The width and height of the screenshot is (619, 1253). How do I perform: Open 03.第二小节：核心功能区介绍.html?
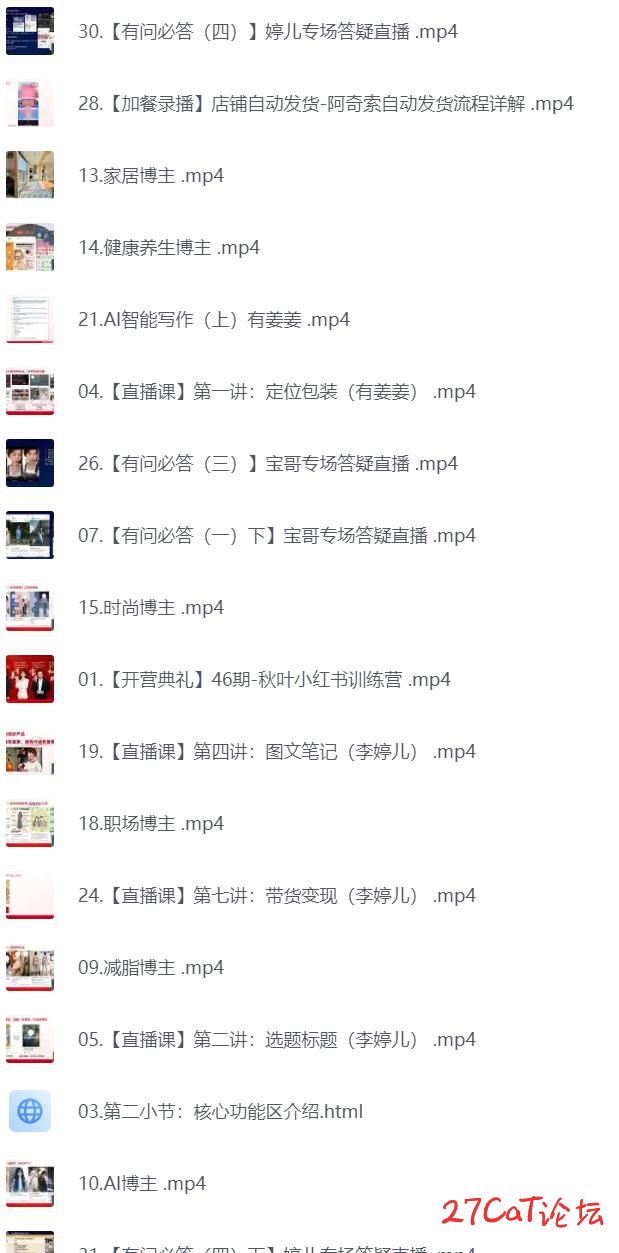click(x=220, y=1111)
